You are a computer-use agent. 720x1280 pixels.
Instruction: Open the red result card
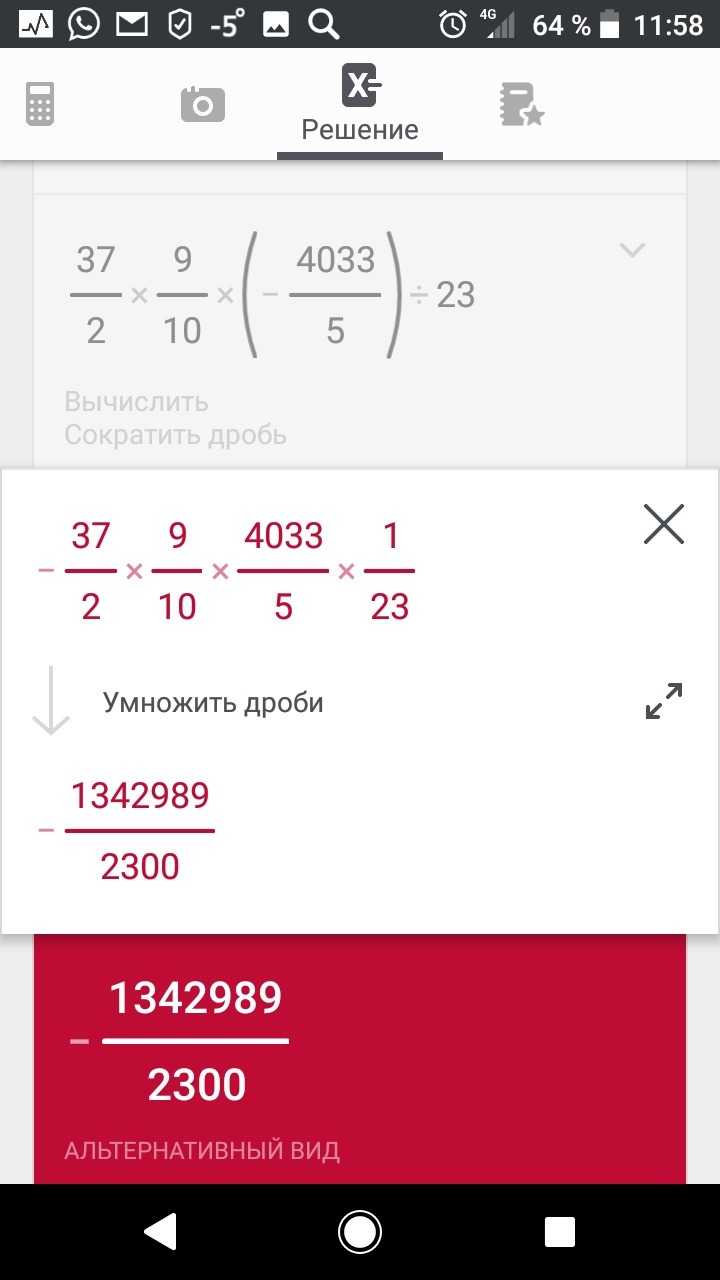click(360, 1059)
